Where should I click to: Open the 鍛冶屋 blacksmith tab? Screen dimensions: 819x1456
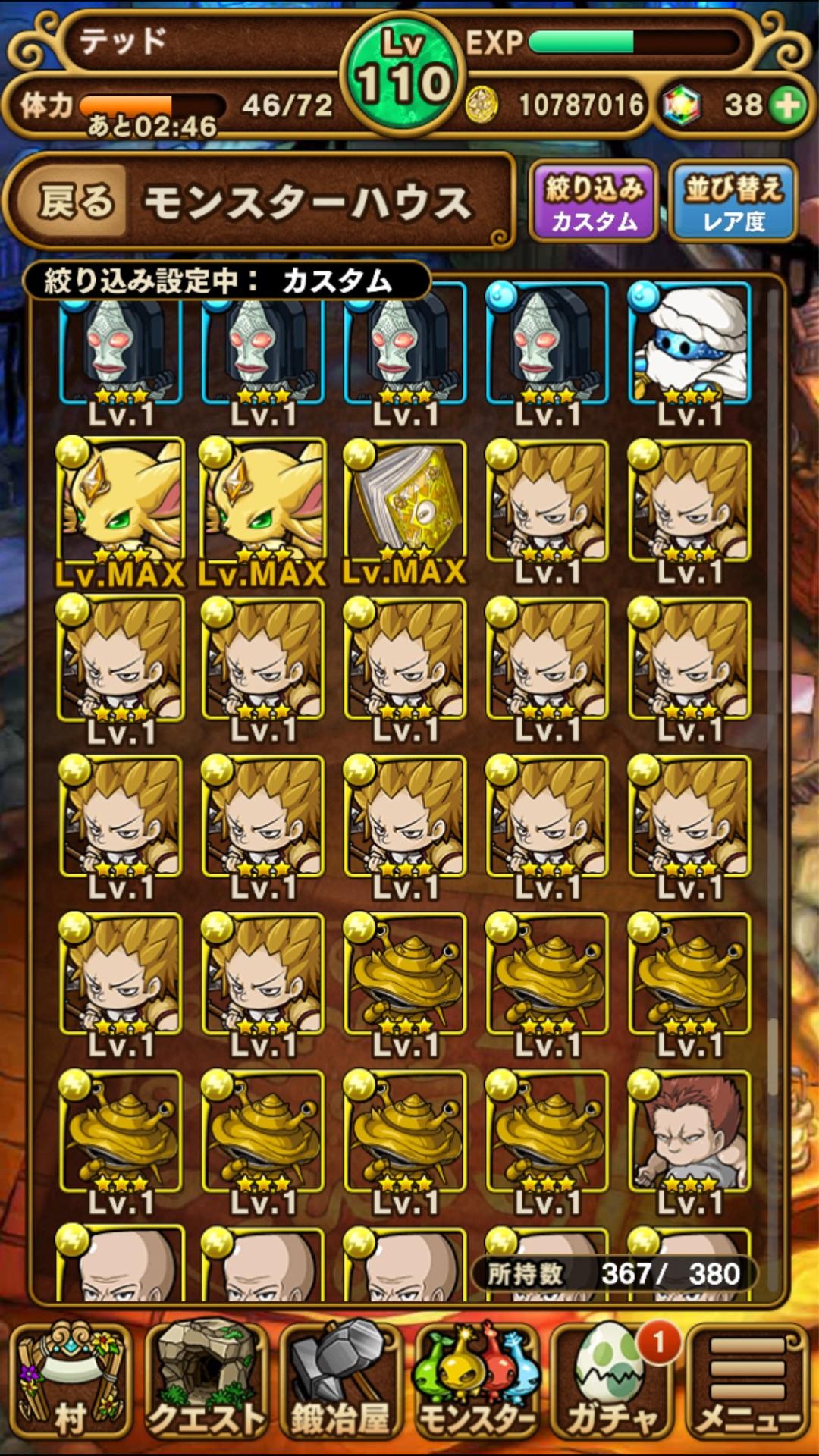coord(341,1380)
